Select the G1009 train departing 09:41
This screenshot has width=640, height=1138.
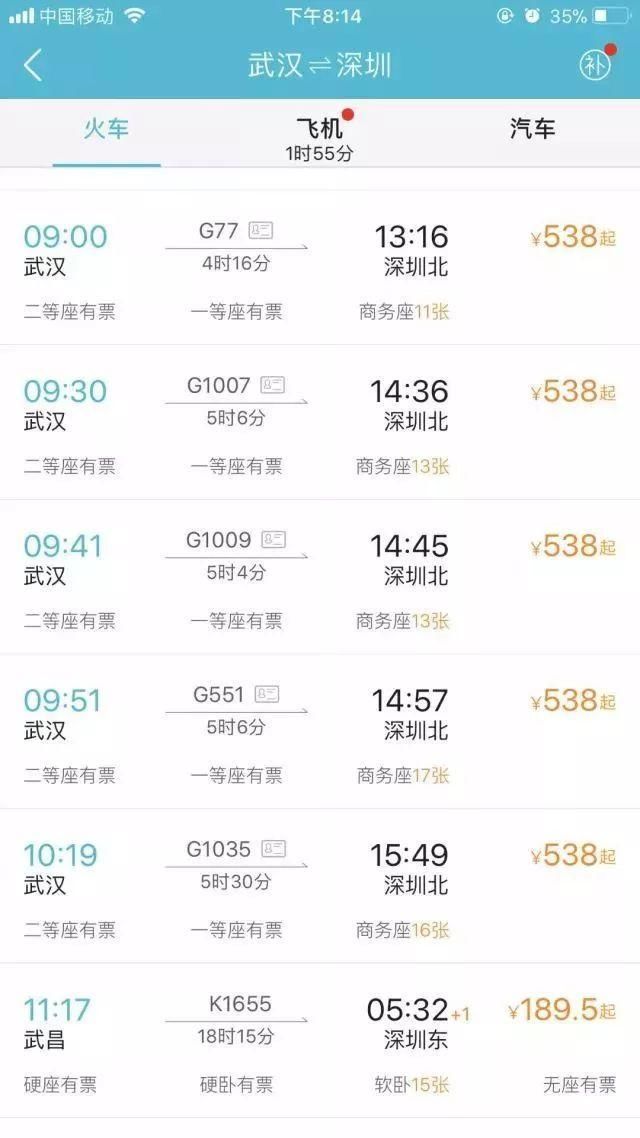(x=320, y=577)
